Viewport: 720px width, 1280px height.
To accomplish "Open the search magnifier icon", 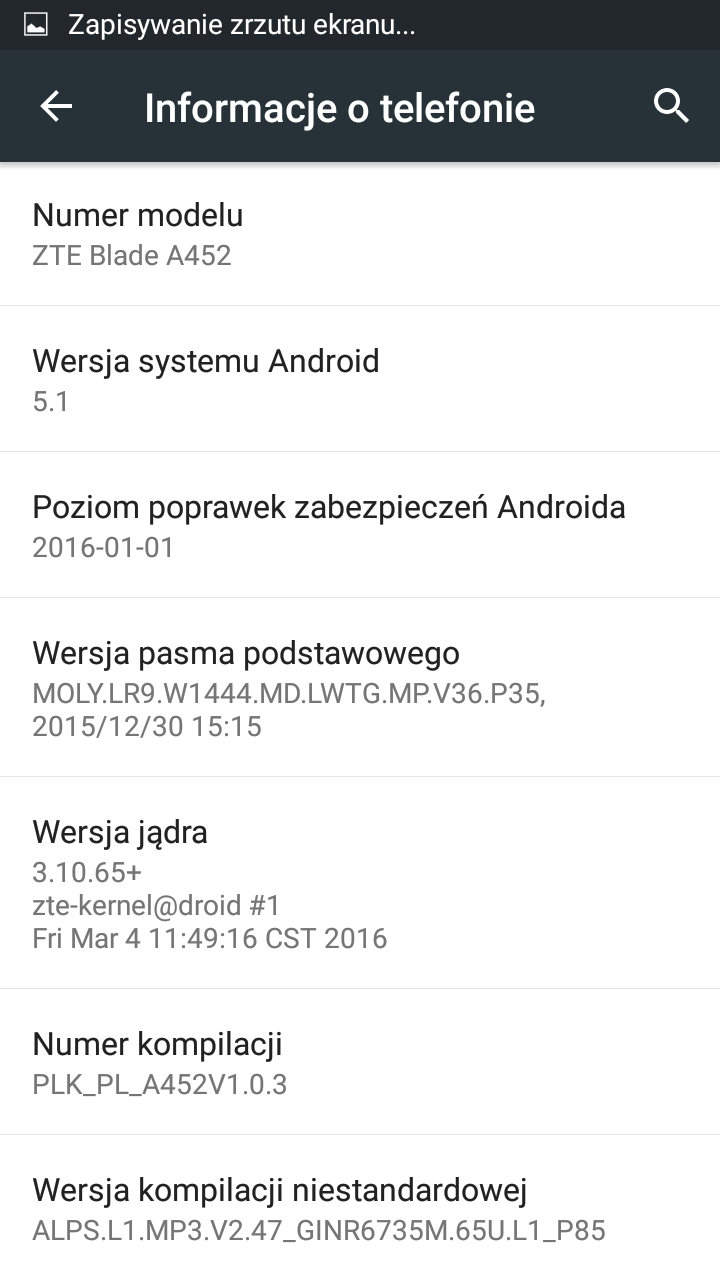I will [x=671, y=105].
